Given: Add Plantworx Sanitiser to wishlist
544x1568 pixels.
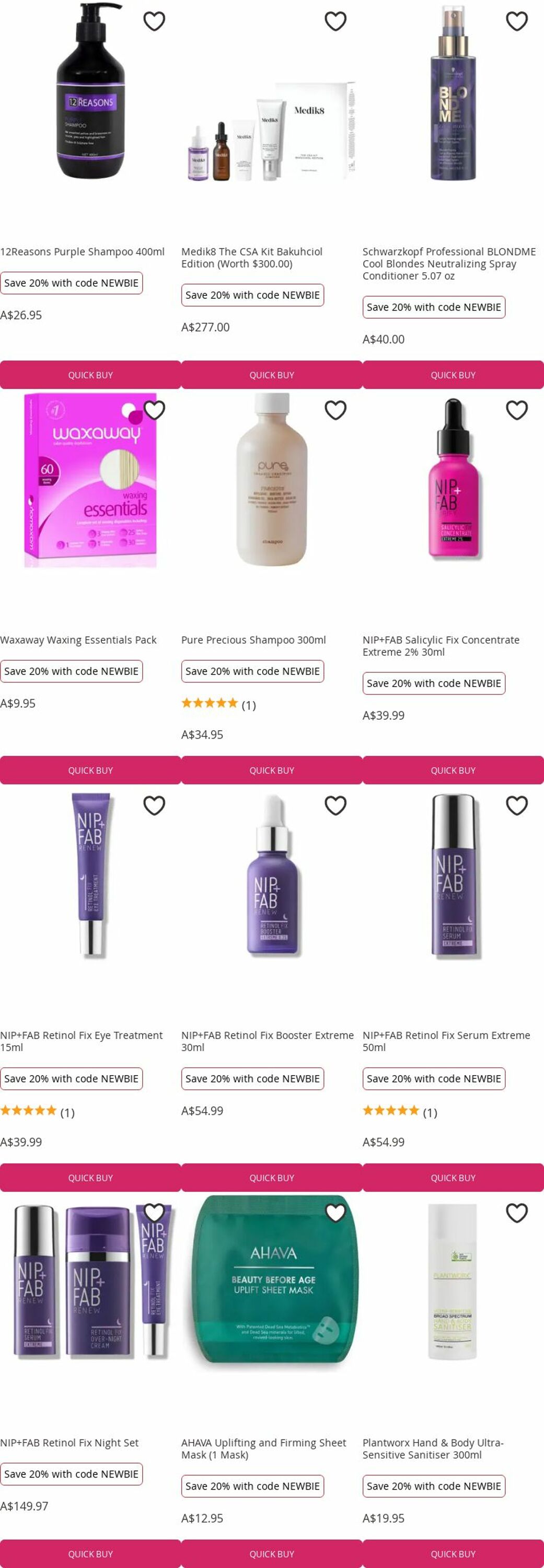Looking at the screenshot, I should (x=517, y=1213).
